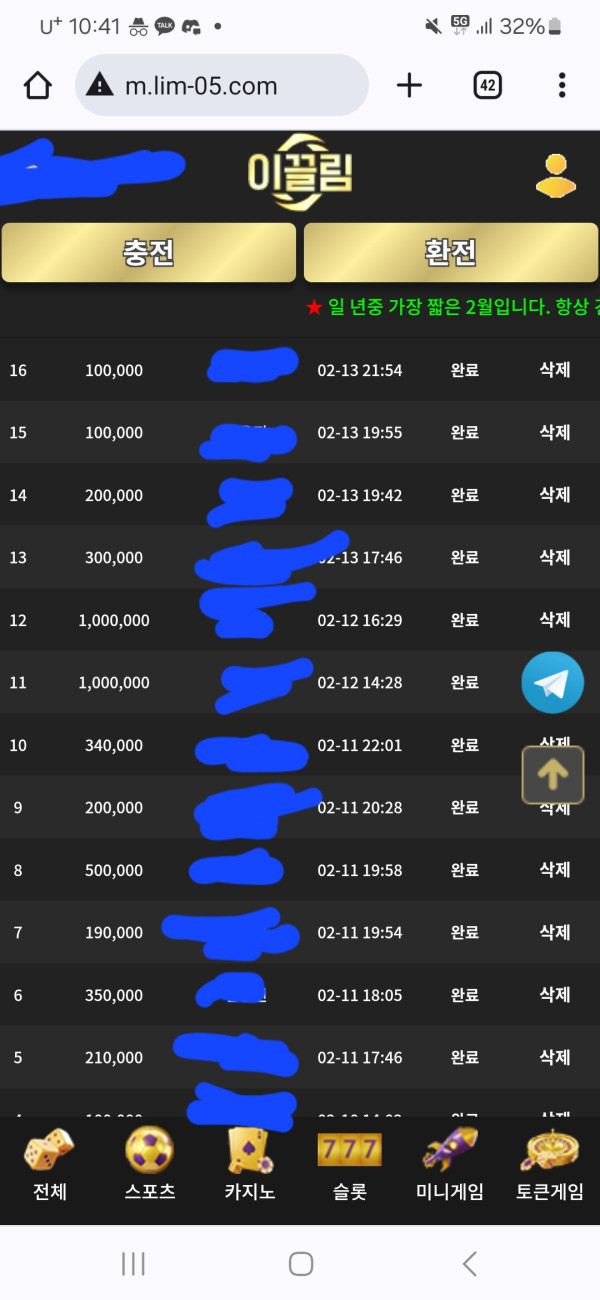
Task: Open the user profile icon
Action: coord(556,176)
